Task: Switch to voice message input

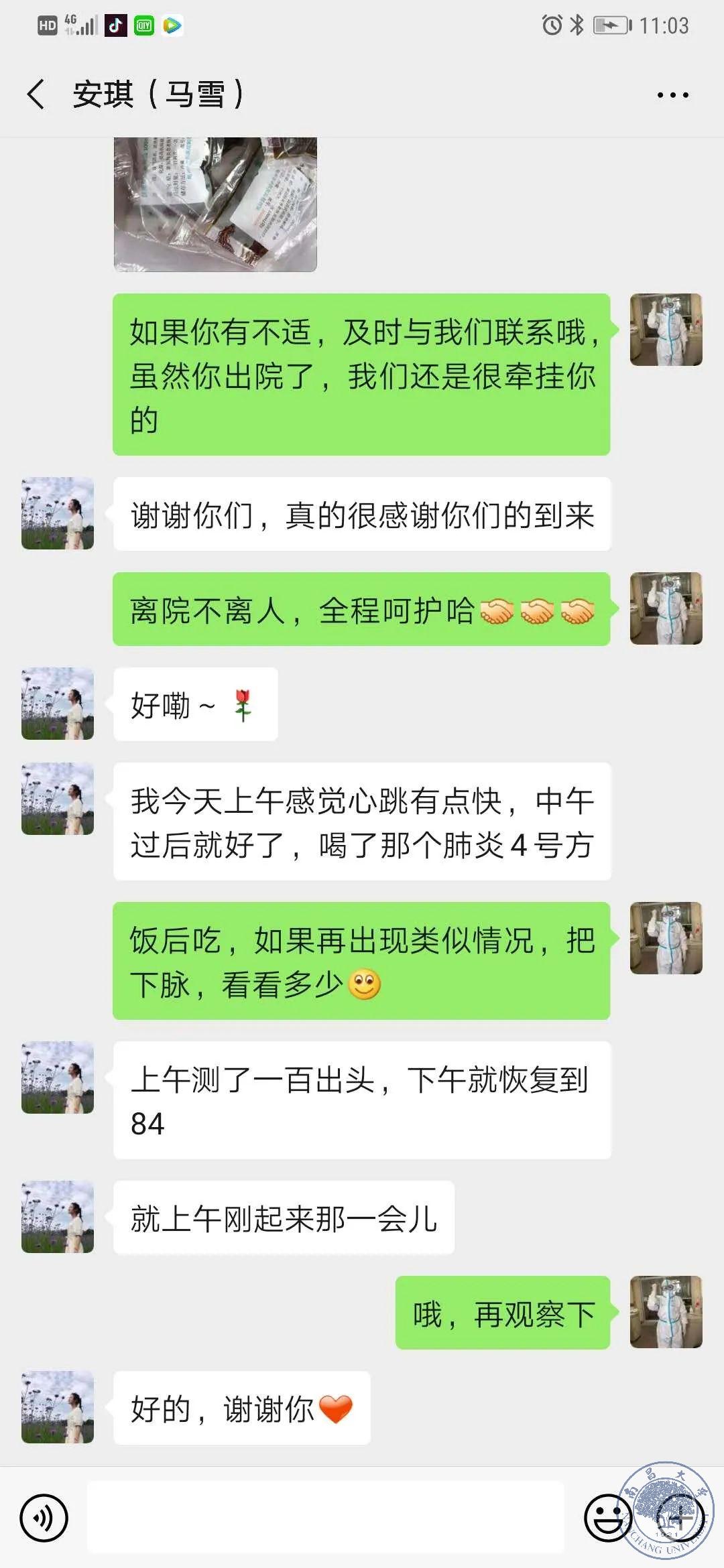Action: pos(44,1517)
